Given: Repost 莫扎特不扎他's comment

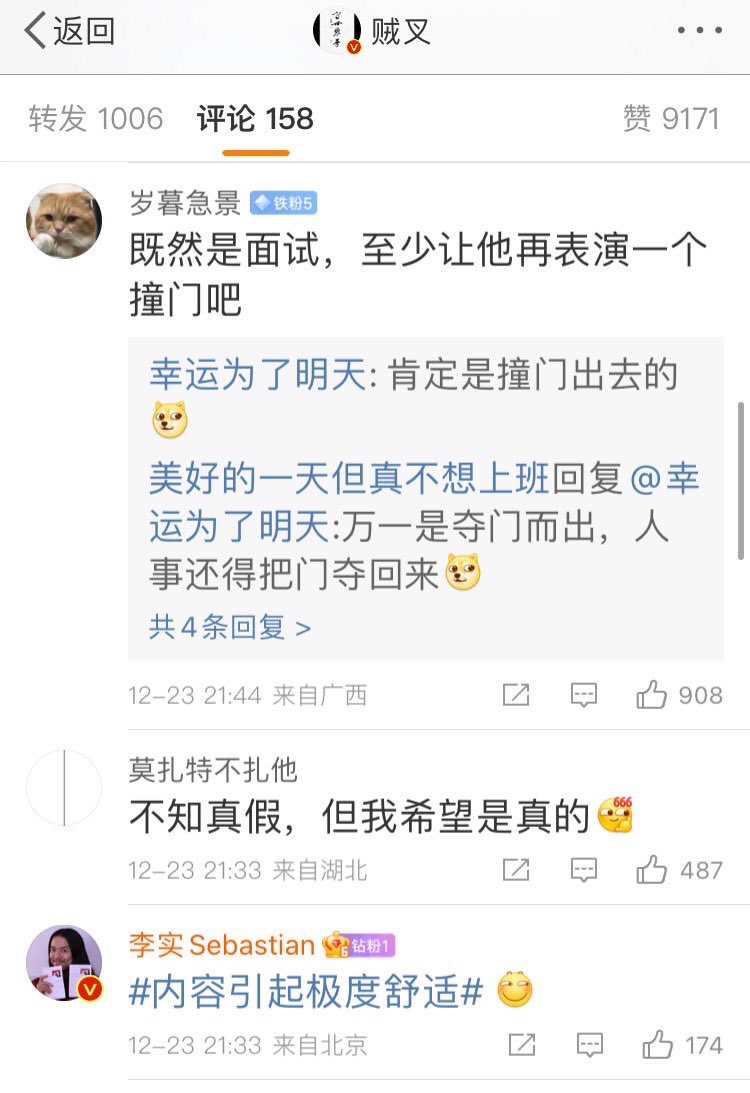Looking at the screenshot, I should tap(516, 870).
